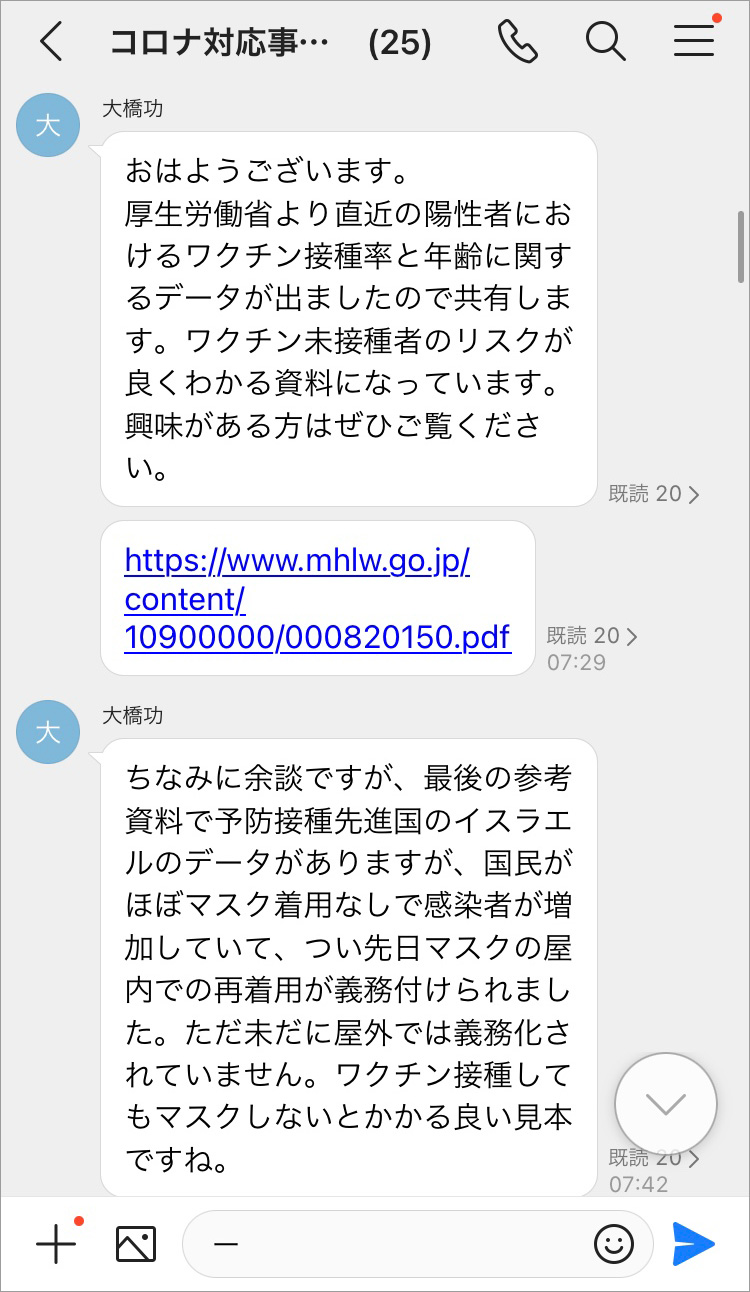Open the hamburger menu
The width and height of the screenshot is (750, 1292).
(693, 42)
